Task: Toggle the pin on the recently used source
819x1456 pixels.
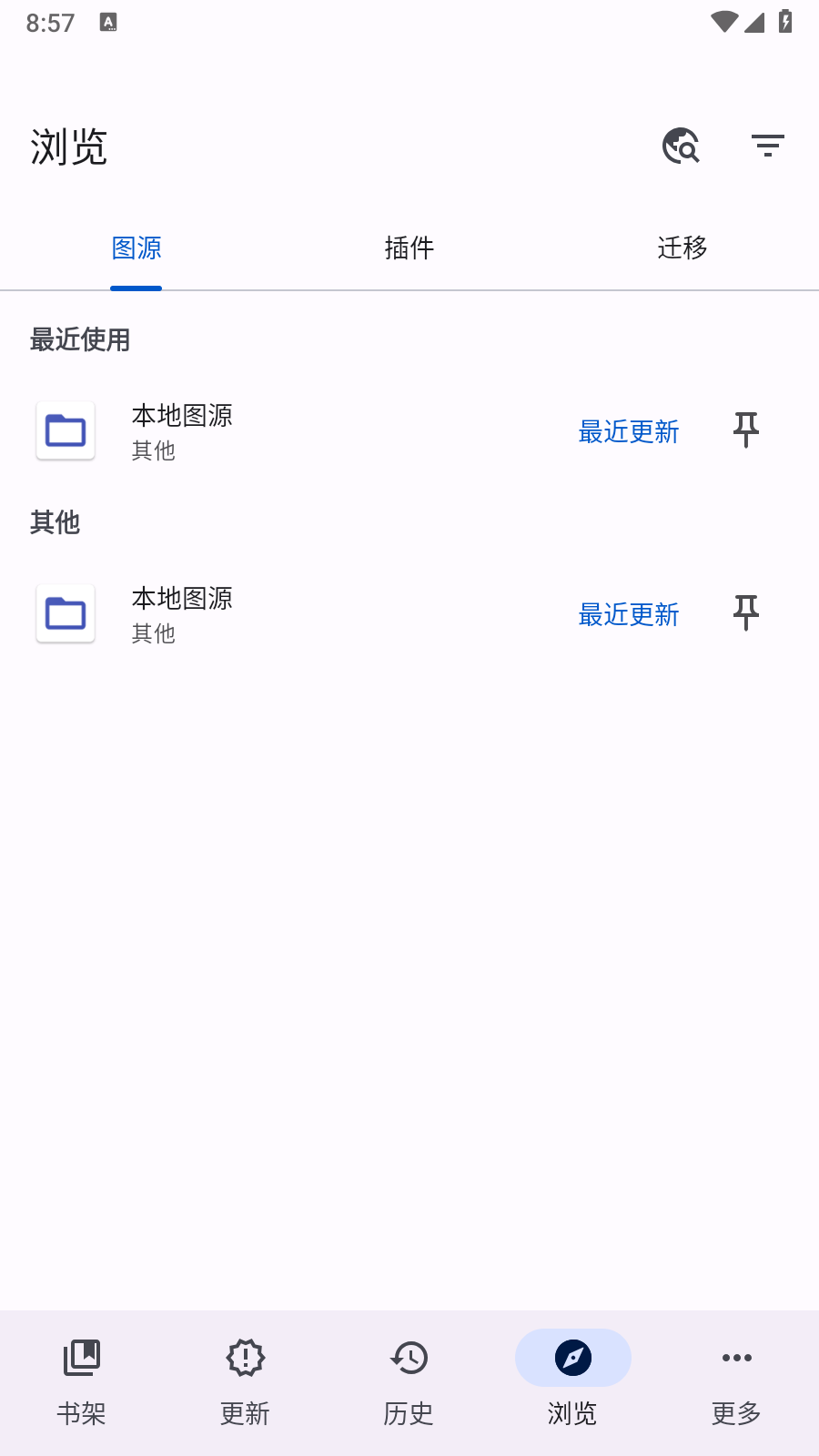Action: (x=745, y=430)
